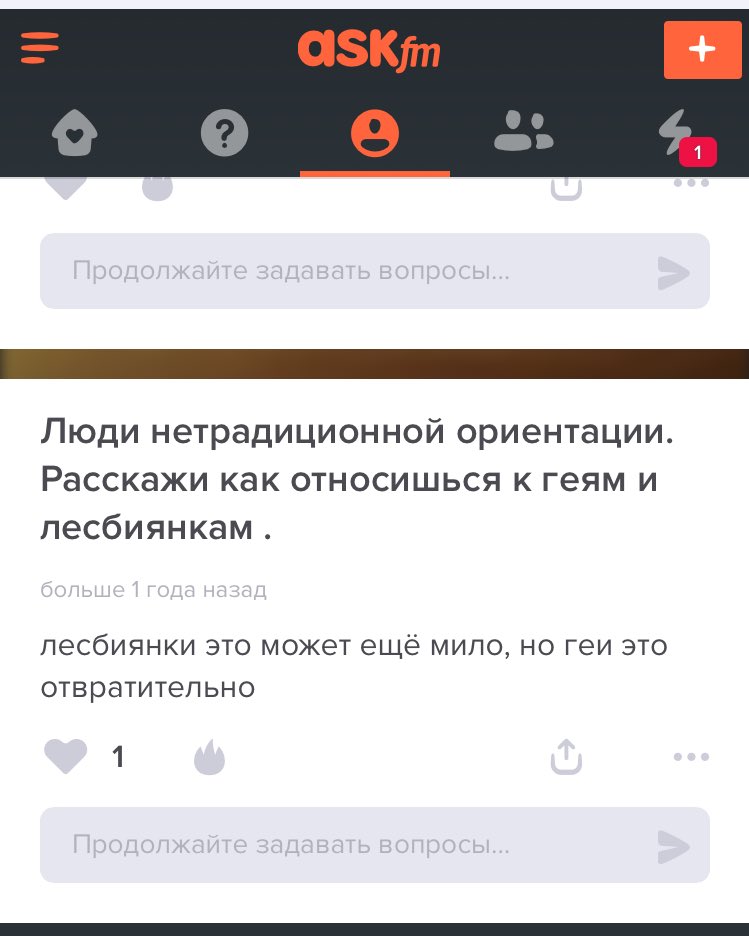View notifications with the lightning icon

point(676,134)
